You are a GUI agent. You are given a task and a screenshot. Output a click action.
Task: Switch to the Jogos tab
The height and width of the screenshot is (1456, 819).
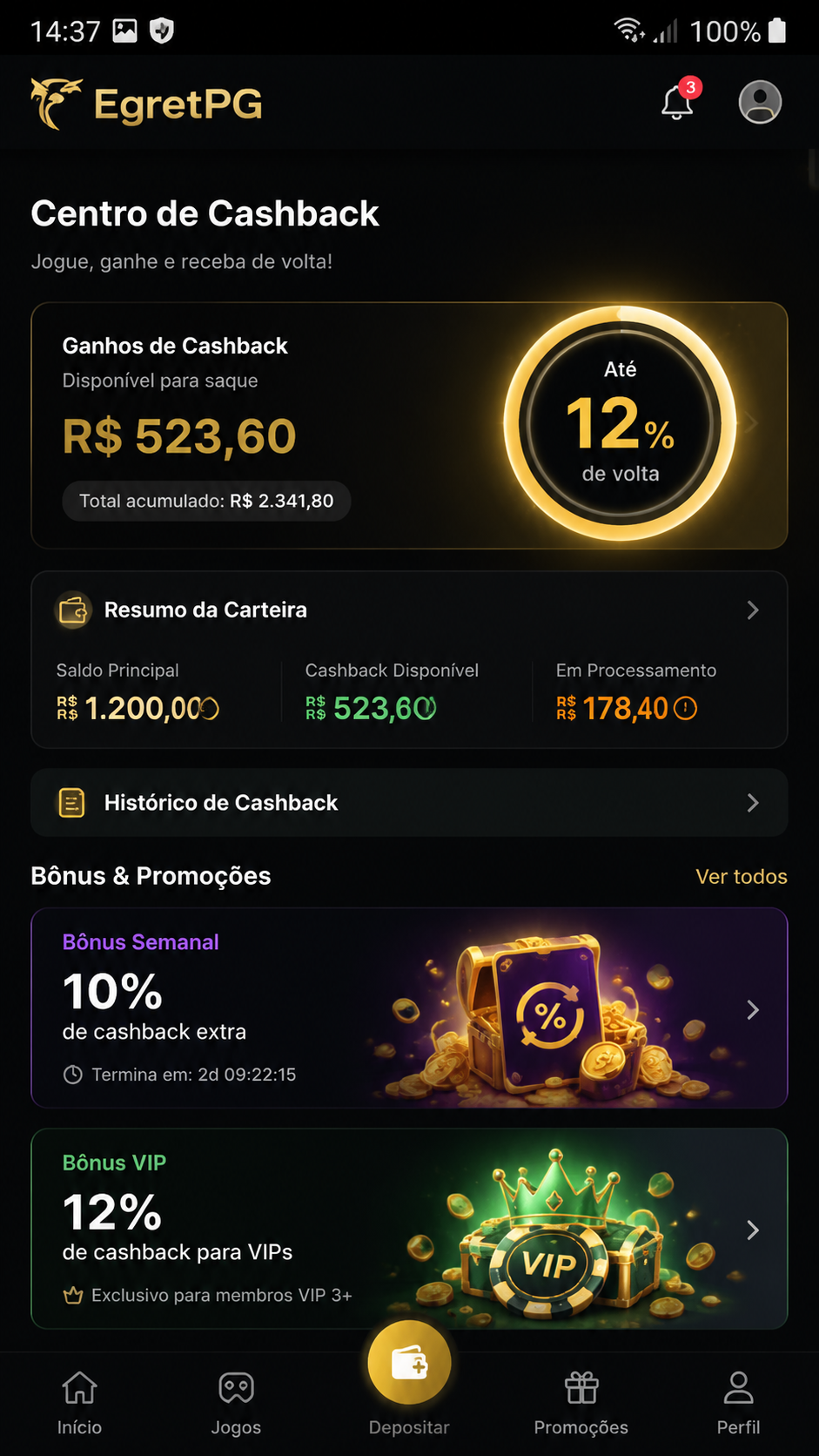pos(236,1403)
